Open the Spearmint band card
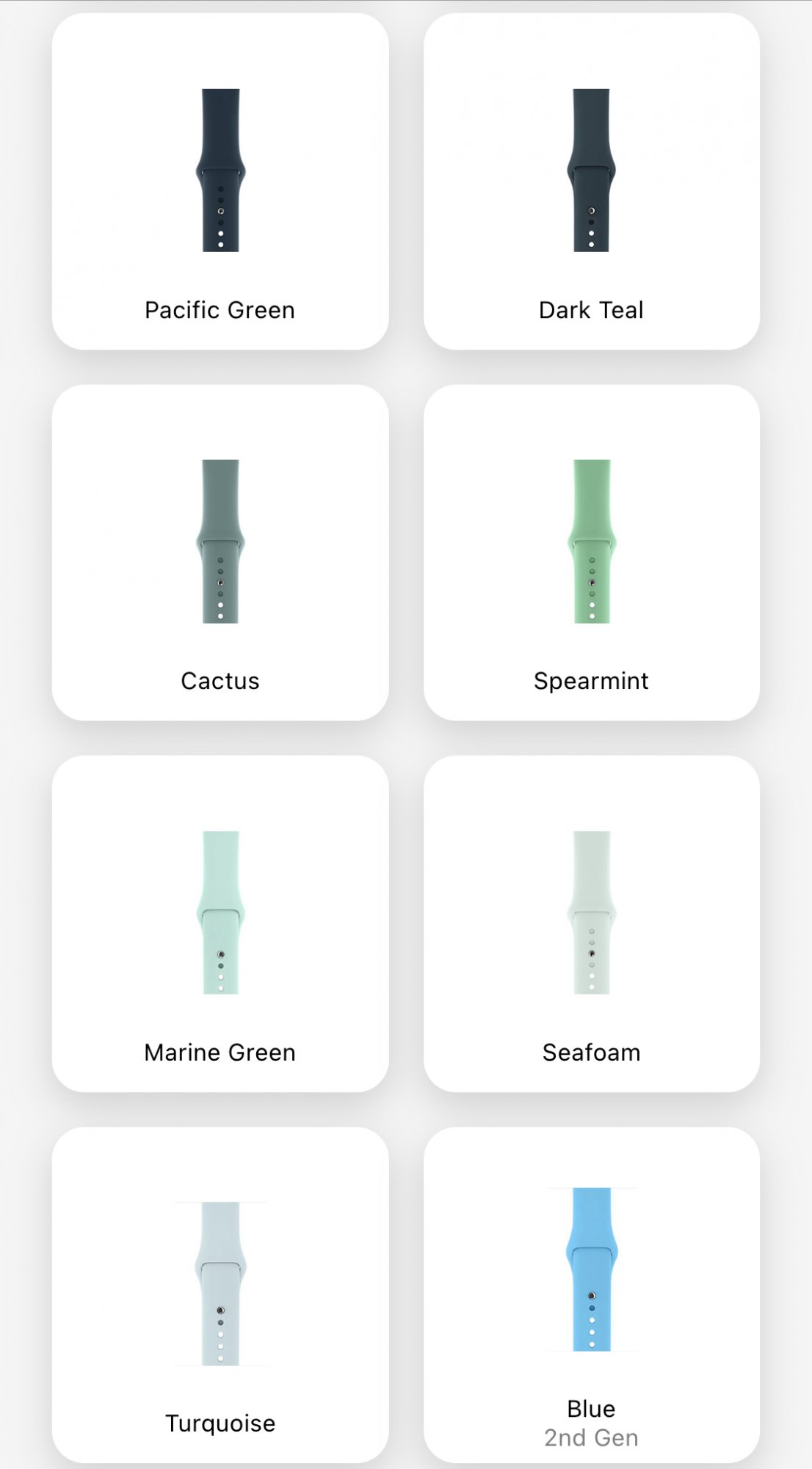This screenshot has height=1469, width=812. [x=591, y=552]
